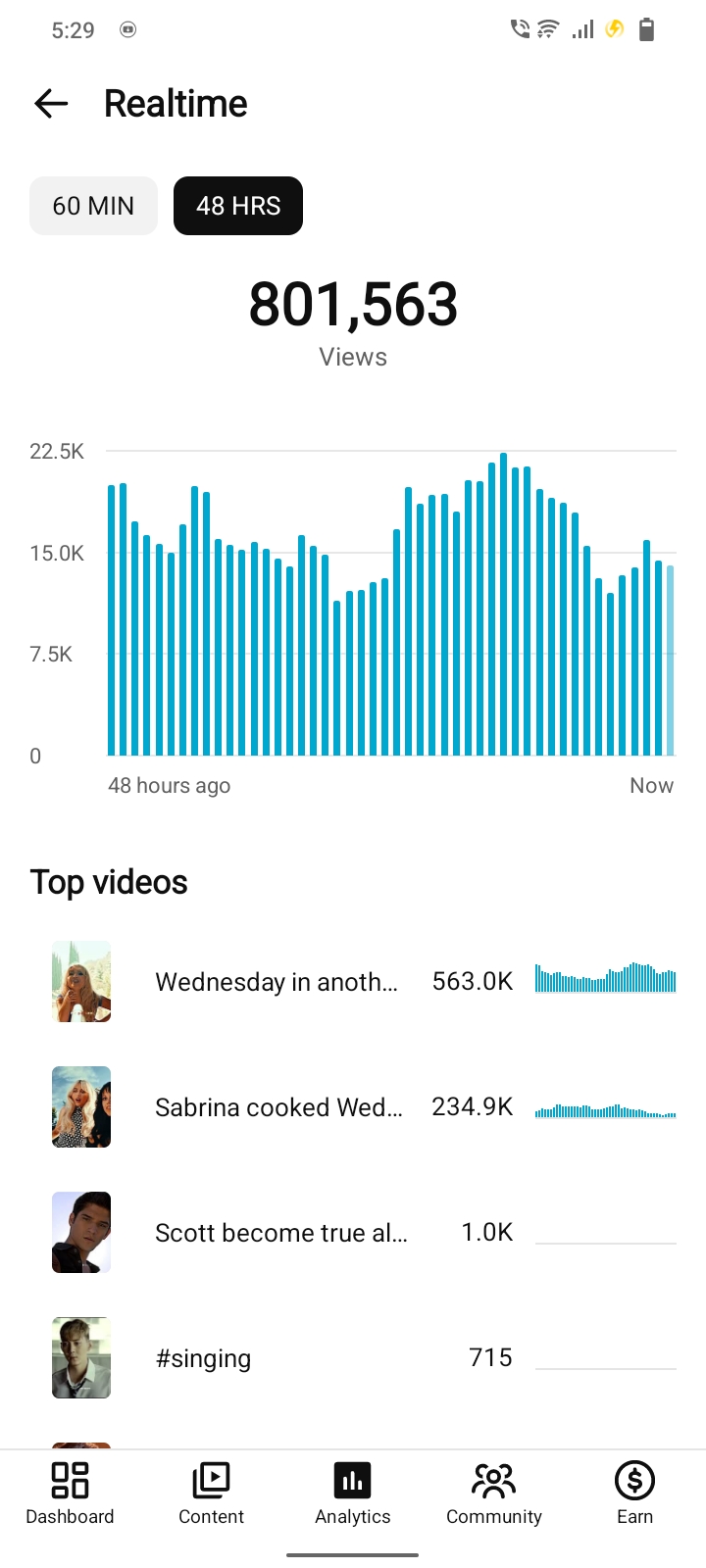Switch to the Dashboard tab
706x1568 pixels.
click(x=71, y=1493)
